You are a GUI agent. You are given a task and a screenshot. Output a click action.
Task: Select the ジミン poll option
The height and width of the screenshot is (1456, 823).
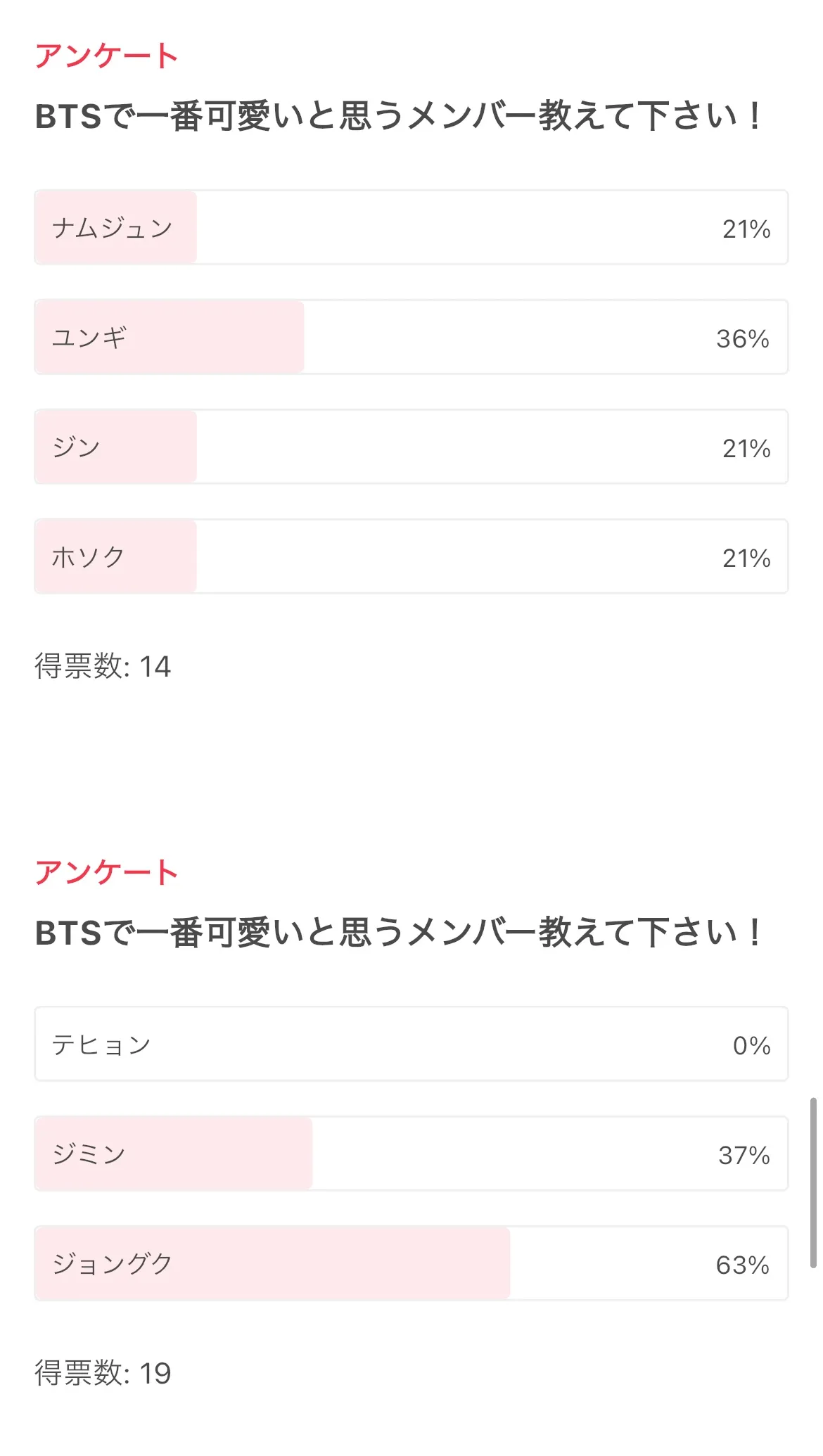(x=411, y=1154)
